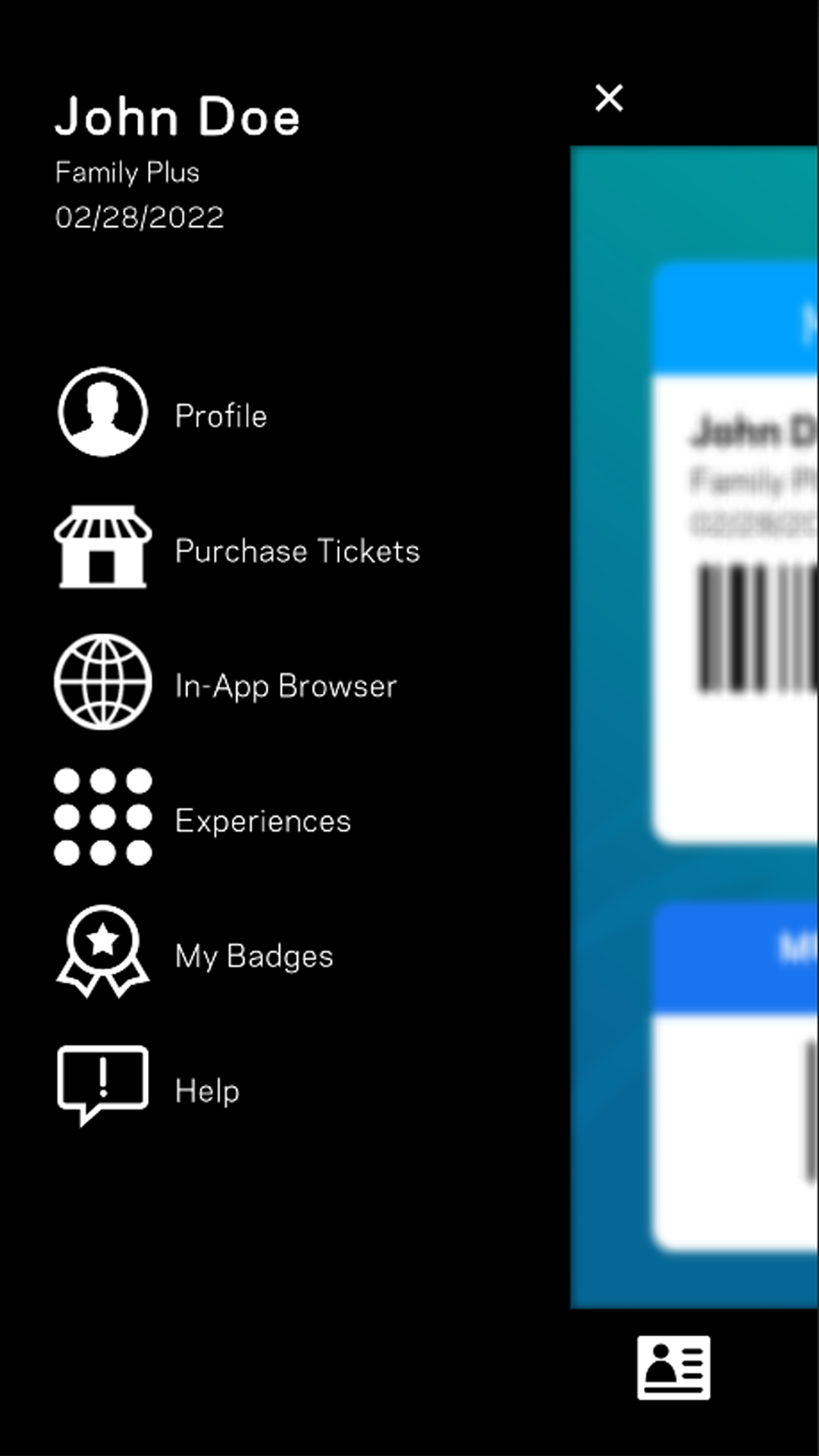The width and height of the screenshot is (819, 1456).
Task: Go to Purchase Tickets
Action: (296, 550)
